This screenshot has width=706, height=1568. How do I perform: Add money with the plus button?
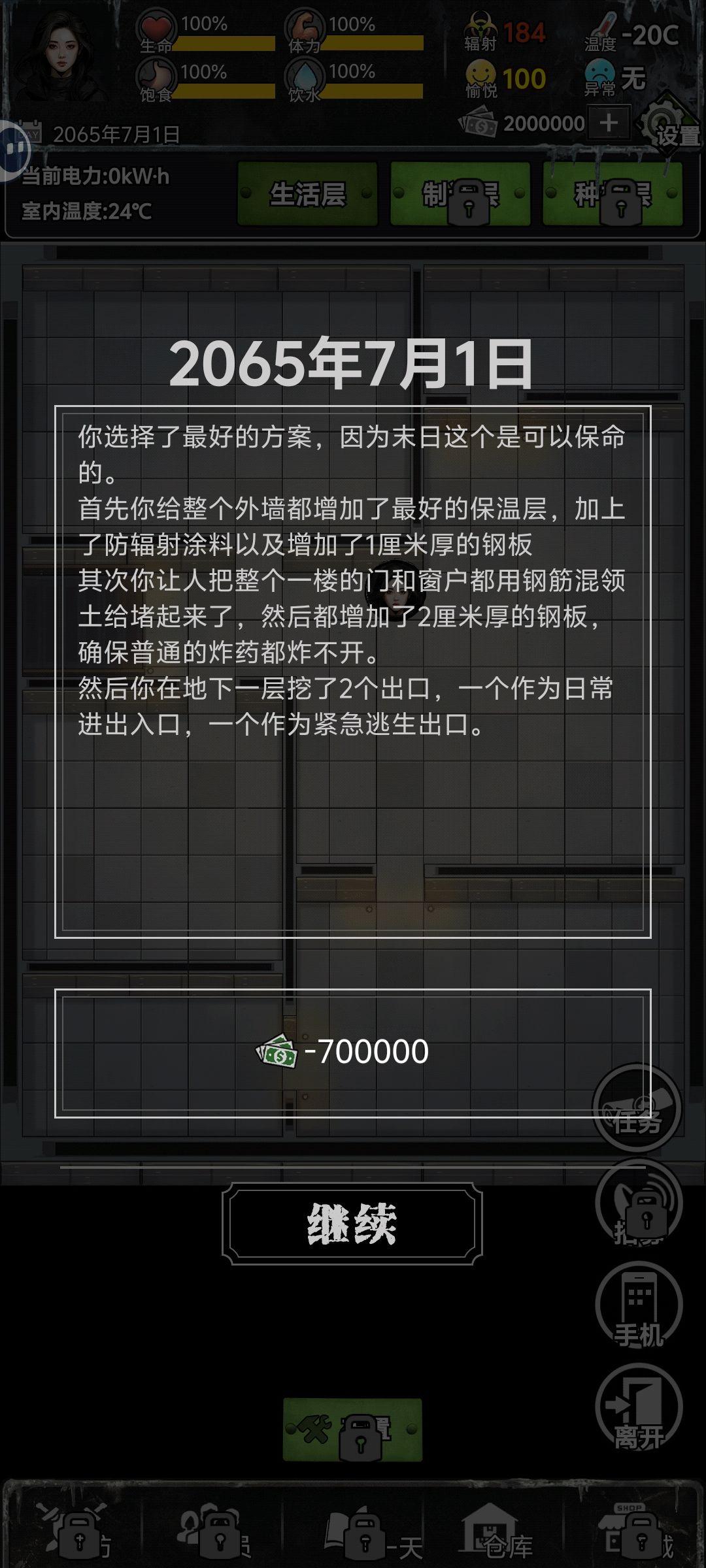[609, 122]
